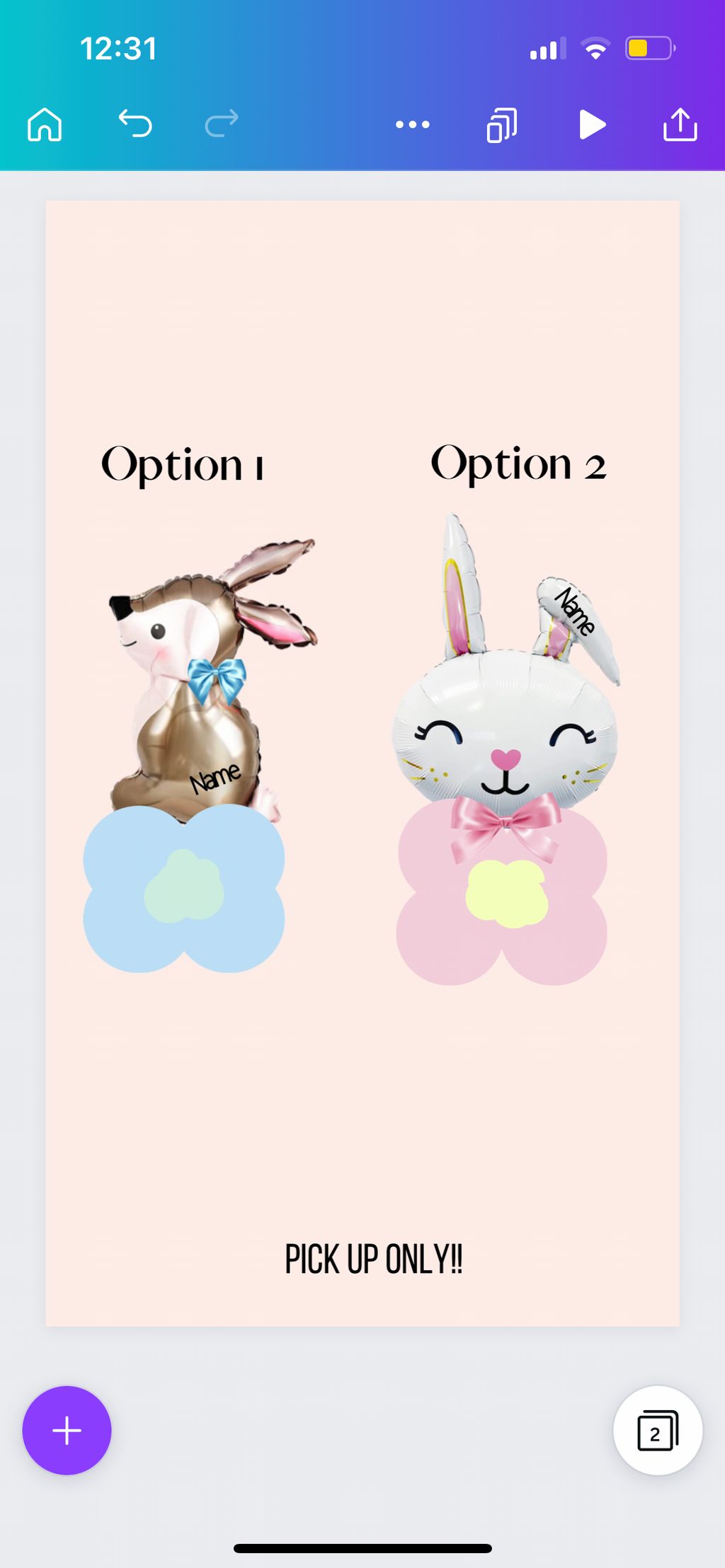This screenshot has height=1568, width=725.
Task: Redo the last undone edit
Action: pos(222,124)
